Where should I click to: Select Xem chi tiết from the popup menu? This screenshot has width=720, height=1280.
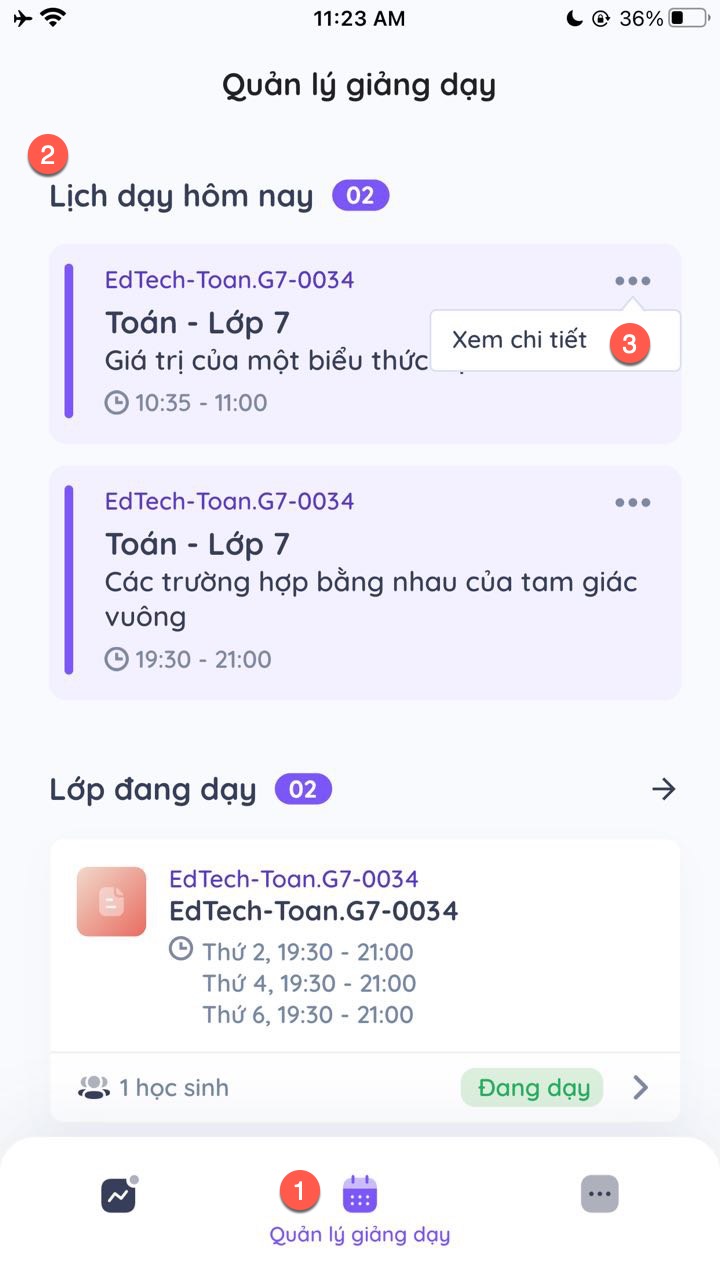point(519,340)
